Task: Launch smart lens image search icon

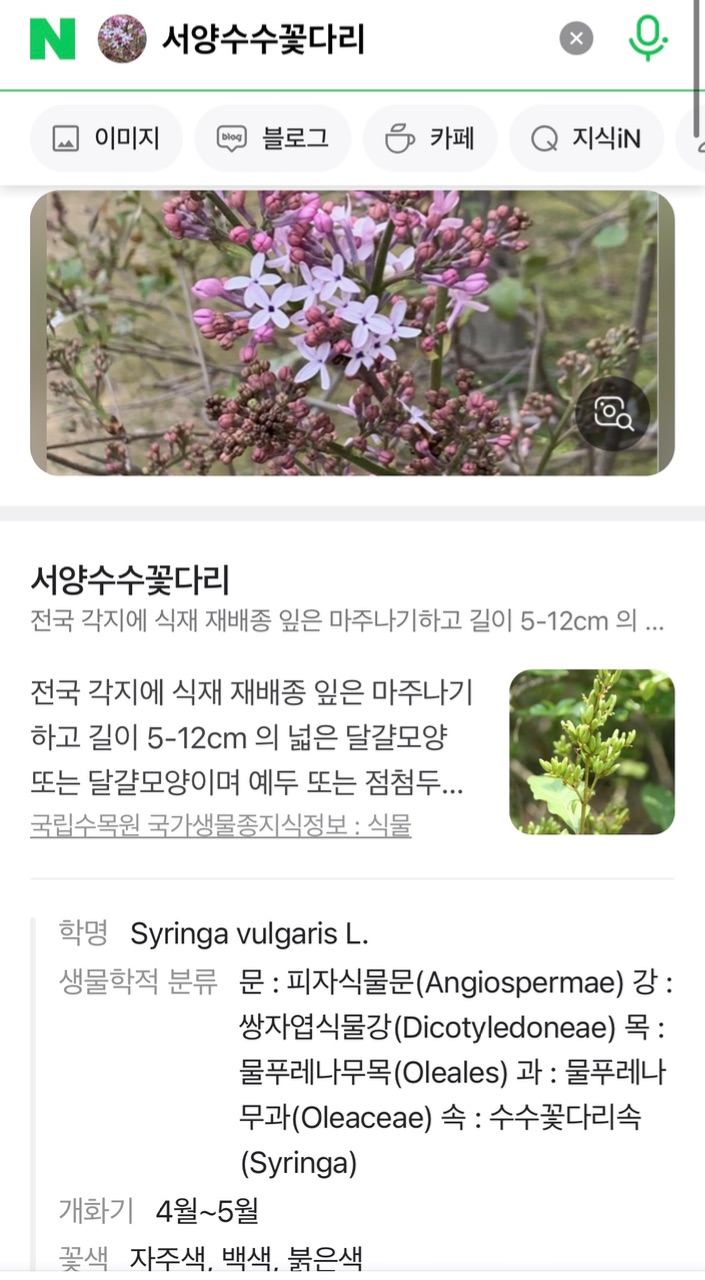Action: [612, 413]
